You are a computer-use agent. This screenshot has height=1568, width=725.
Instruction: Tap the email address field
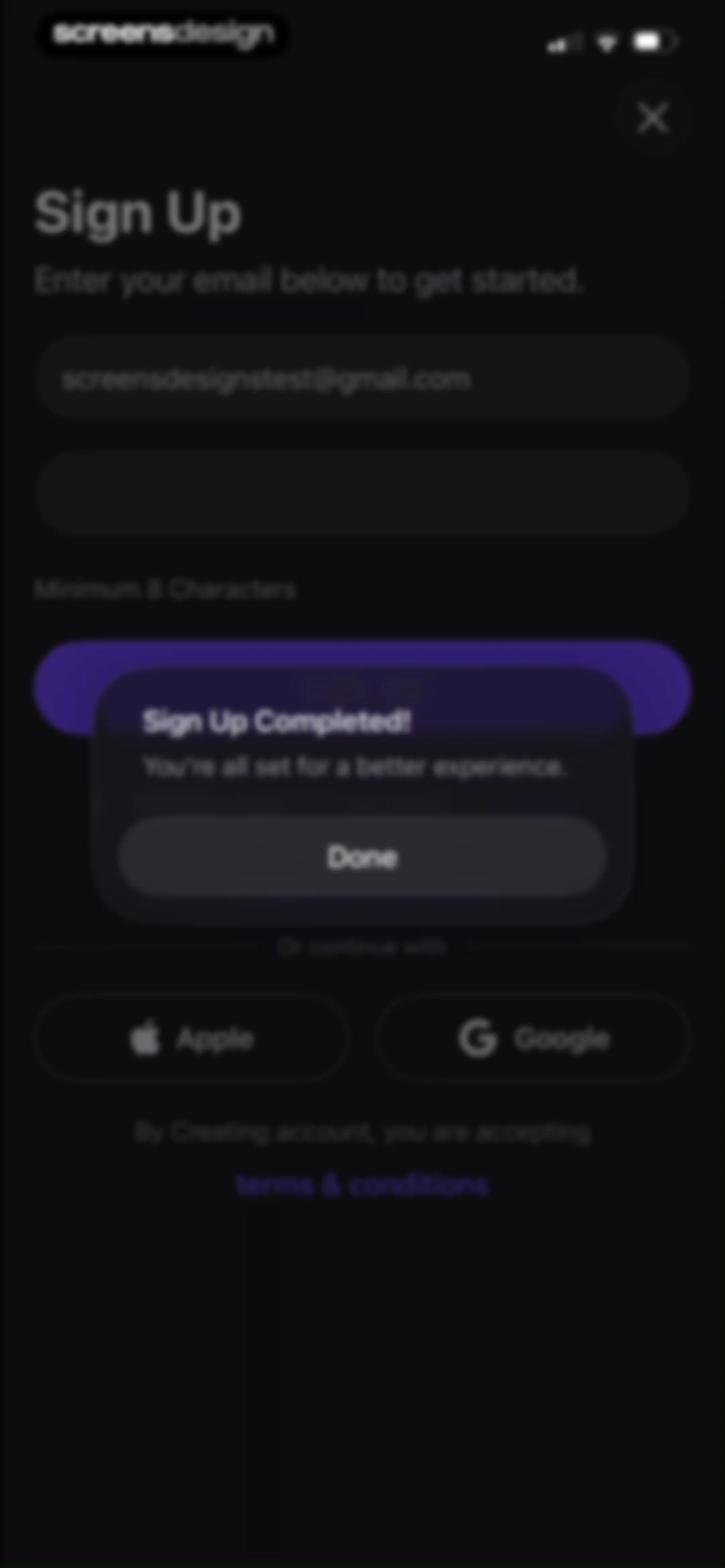click(362, 379)
